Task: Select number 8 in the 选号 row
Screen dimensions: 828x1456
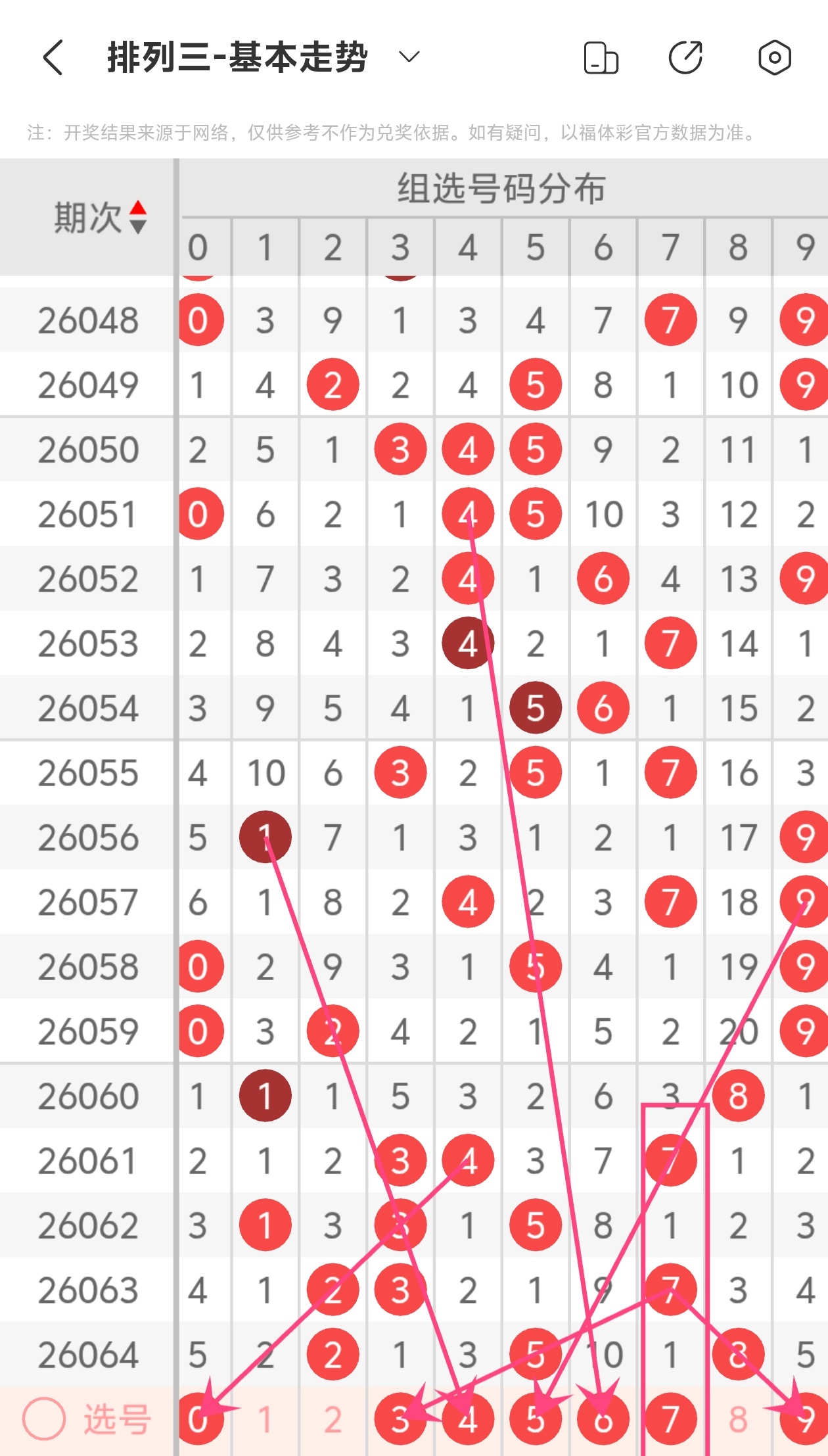Action: (x=738, y=1419)
